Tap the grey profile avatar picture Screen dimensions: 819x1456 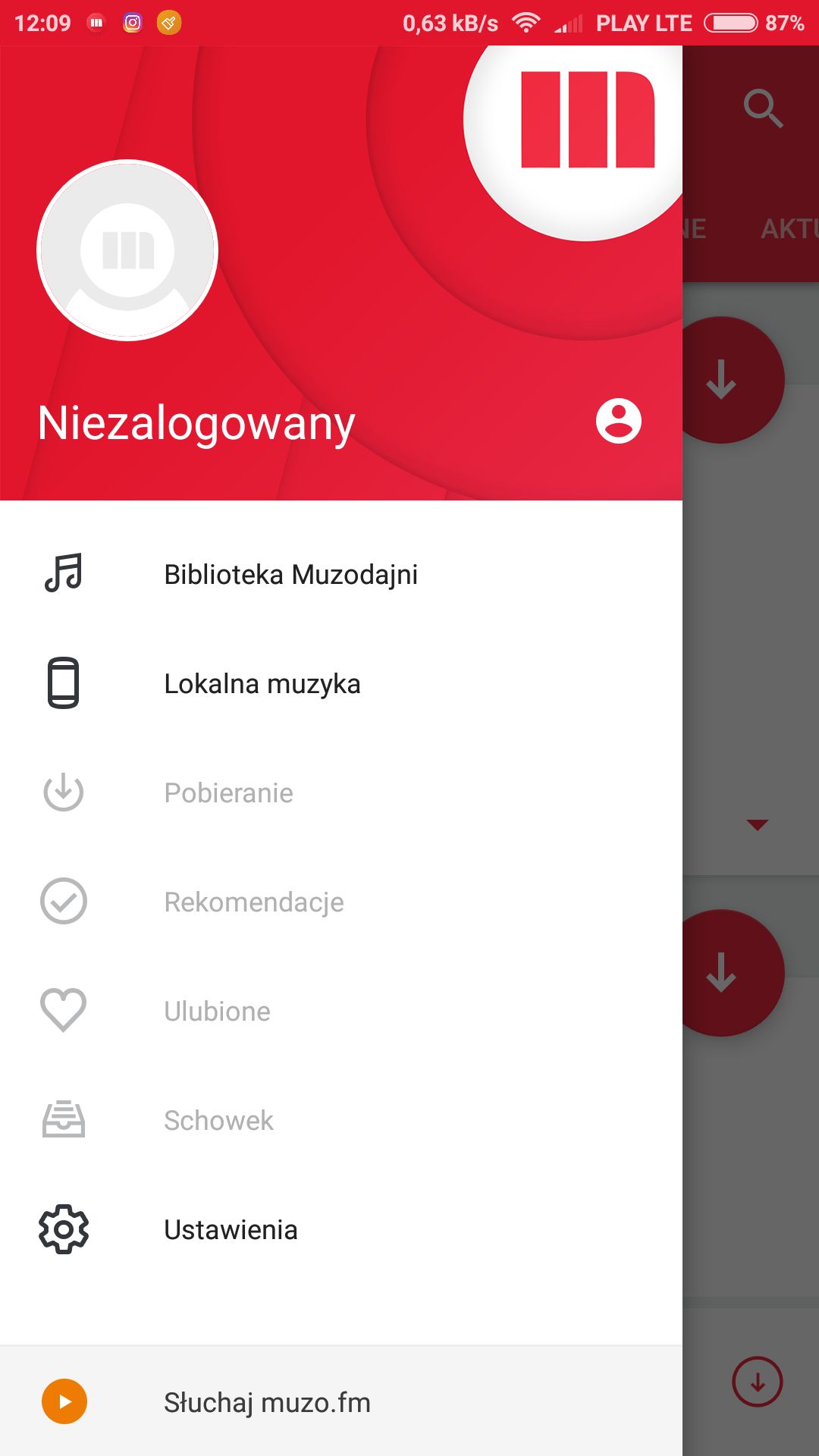(127, 250)
